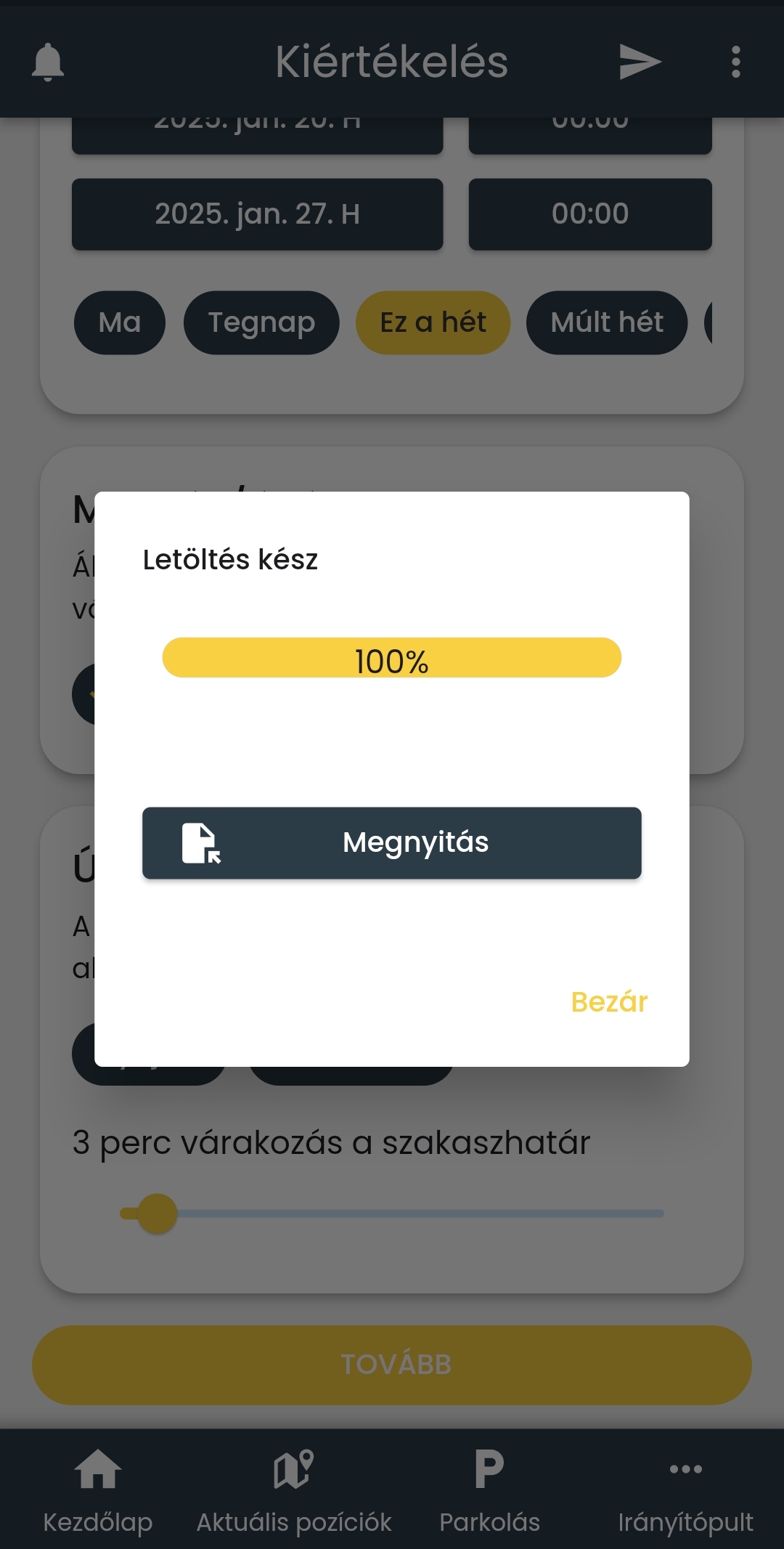Image resolution: width=784 pixels, height=1549 pixels.
Task: Tap the várakozás slider handle
Action: pos(157,1213)
